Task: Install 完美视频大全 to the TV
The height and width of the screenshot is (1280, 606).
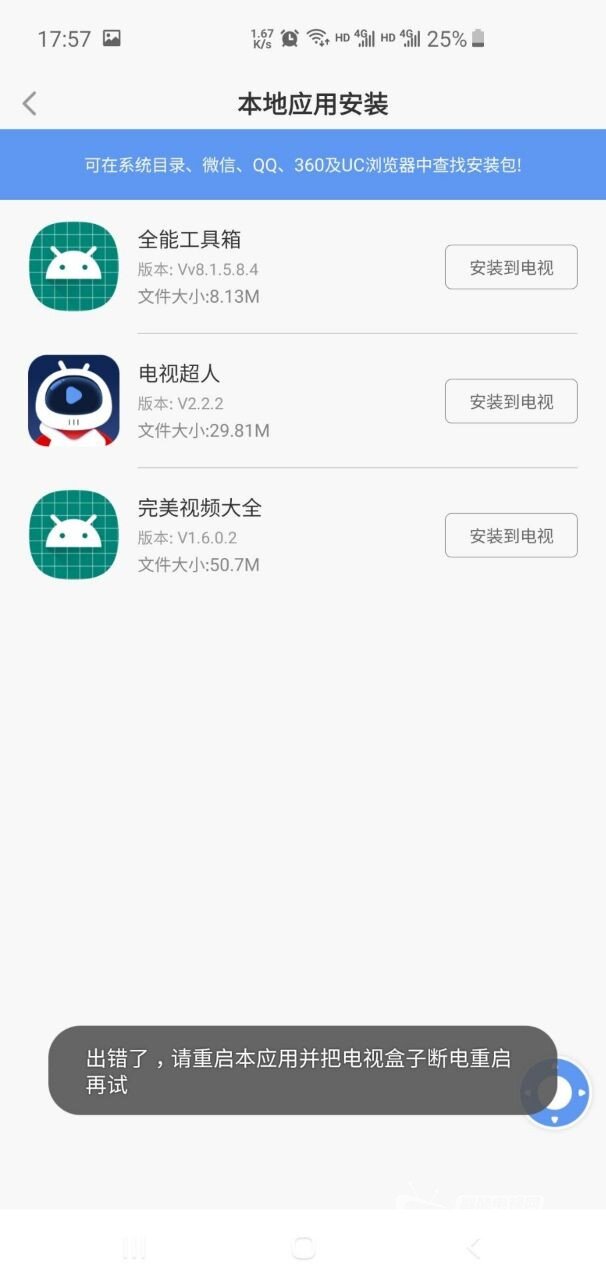Action: 511,535
